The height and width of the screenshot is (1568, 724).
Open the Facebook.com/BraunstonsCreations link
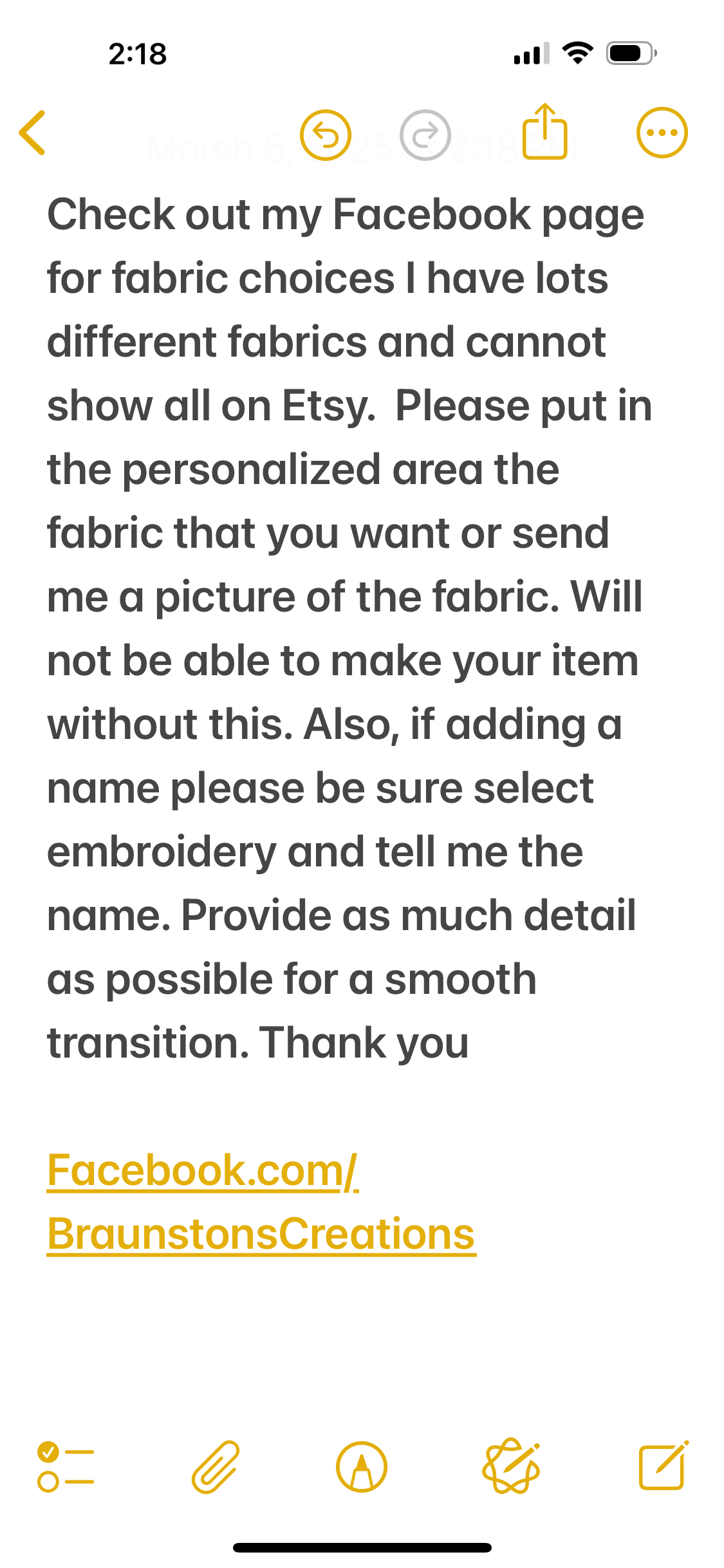click(x=260, y=1201)
